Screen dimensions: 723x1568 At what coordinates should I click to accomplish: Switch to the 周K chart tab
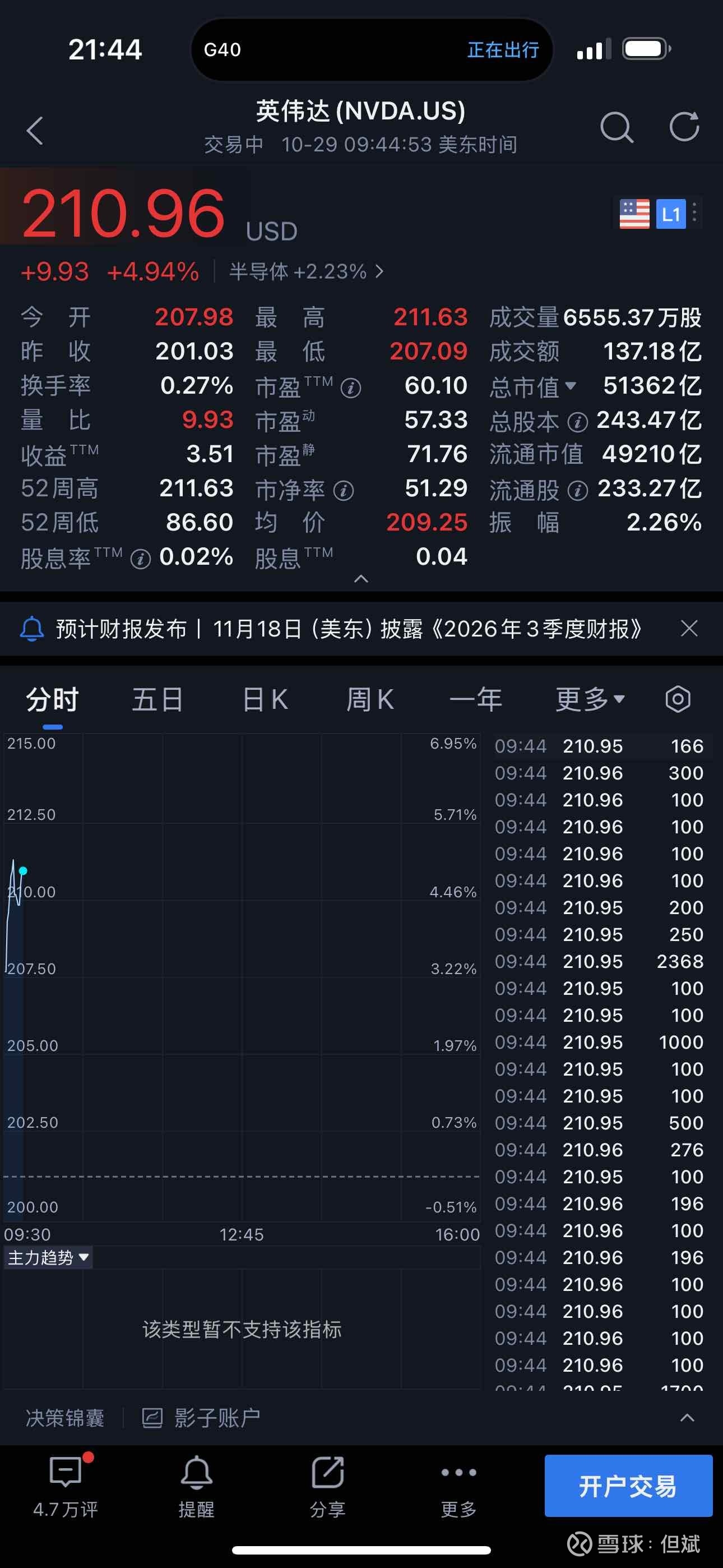[x=370, y=699]
